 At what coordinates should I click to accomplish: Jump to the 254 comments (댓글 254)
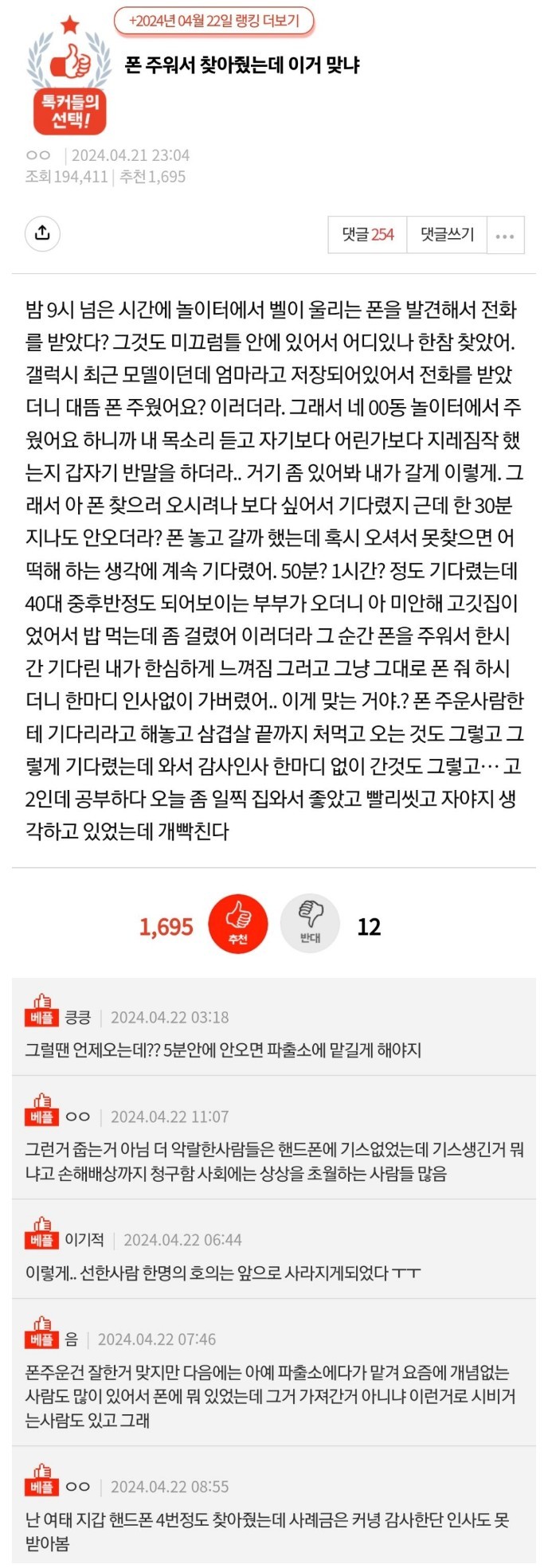(x=368, y=235)
